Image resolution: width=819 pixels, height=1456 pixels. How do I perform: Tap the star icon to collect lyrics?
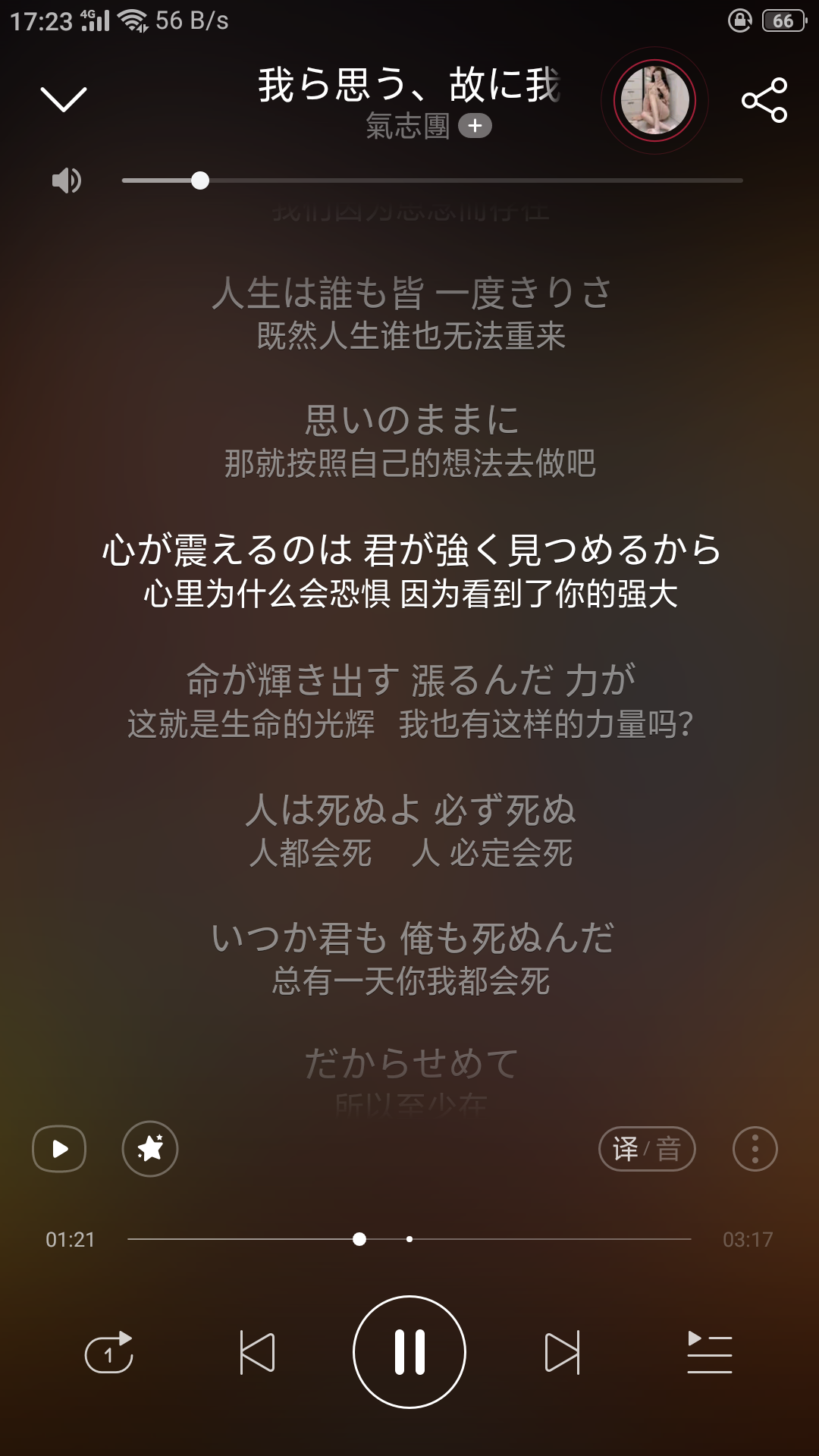tap(149, 1147)
